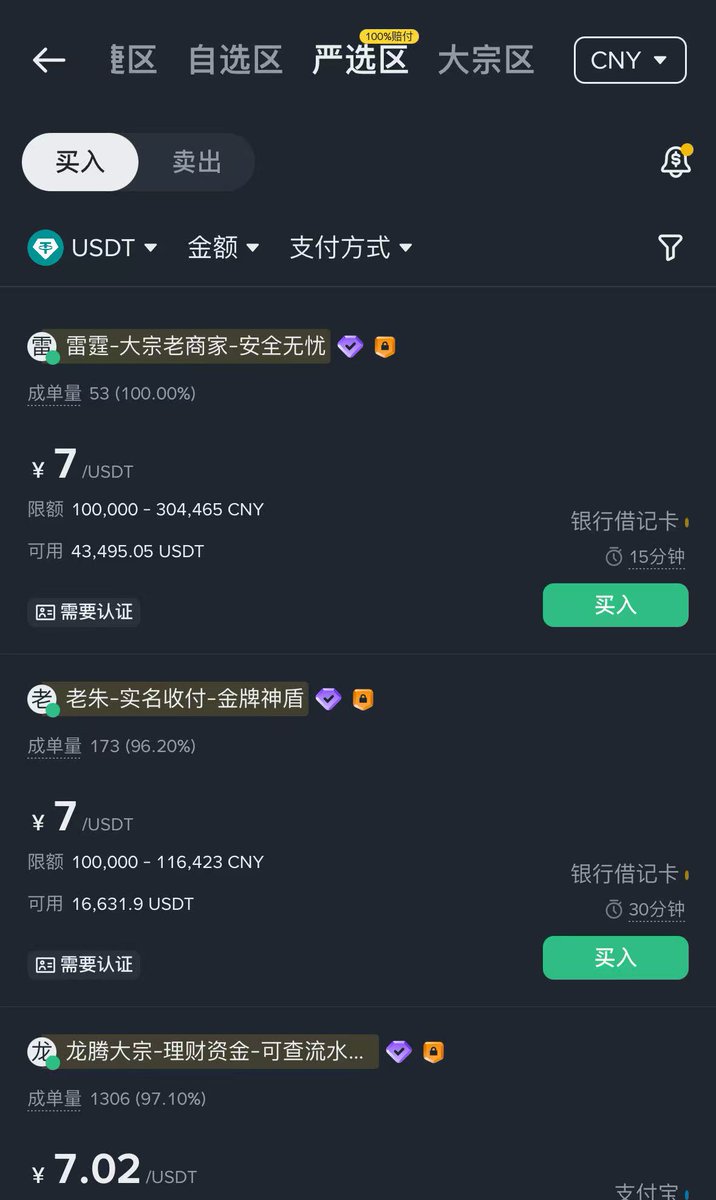716x1200 pixels.
Task: Tap 买入 on the 老朱 merchant offer
Action: tap(615, 958)
